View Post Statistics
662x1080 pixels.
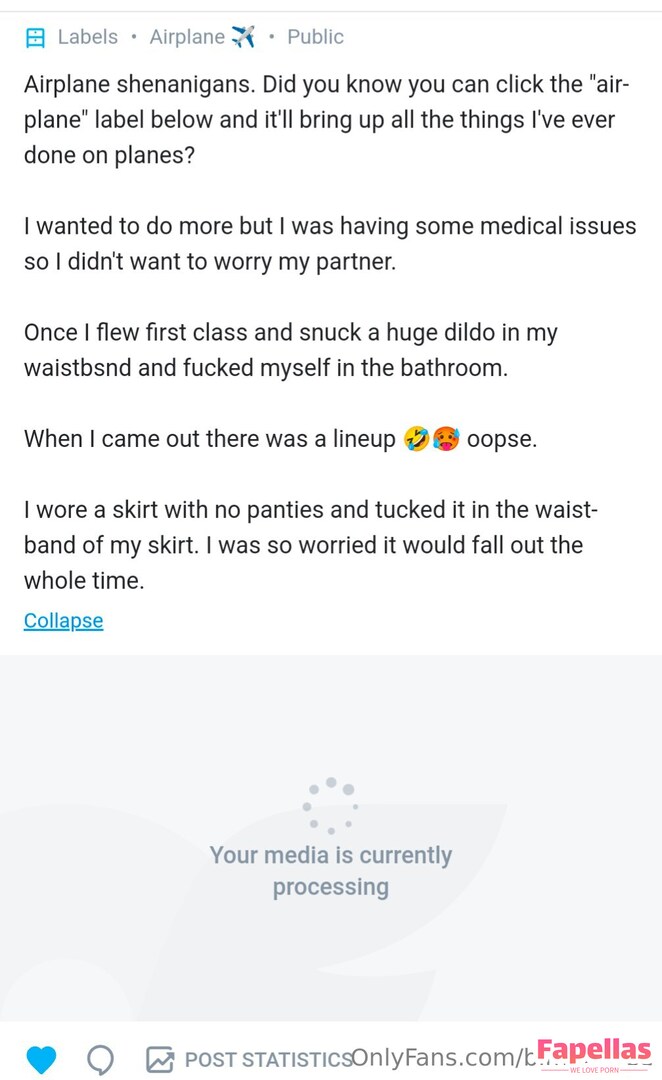(250, 1059)
